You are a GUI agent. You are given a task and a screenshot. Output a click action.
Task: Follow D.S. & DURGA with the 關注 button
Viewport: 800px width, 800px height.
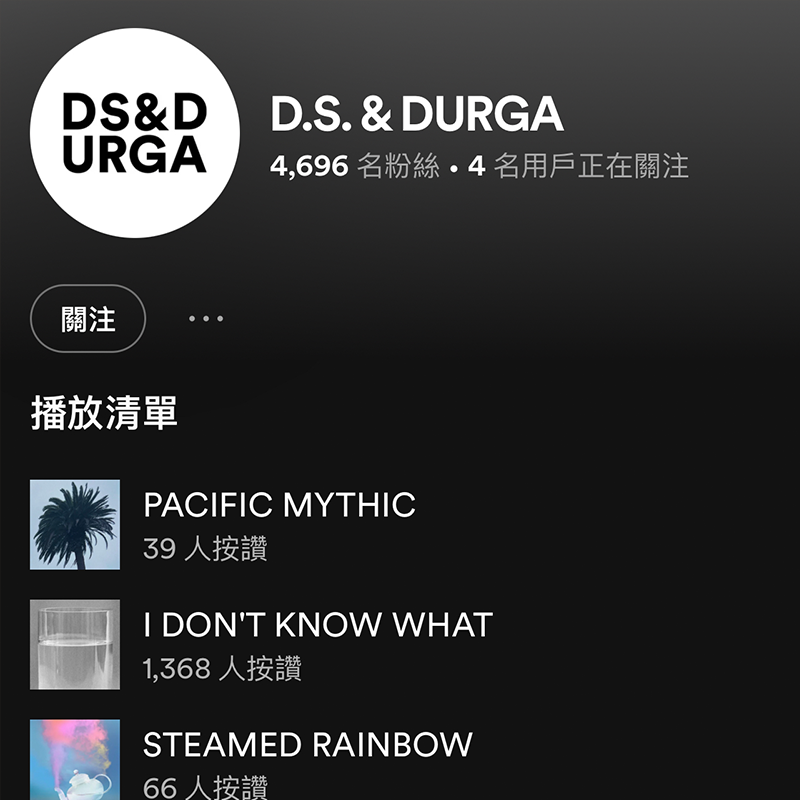(88, 320)
